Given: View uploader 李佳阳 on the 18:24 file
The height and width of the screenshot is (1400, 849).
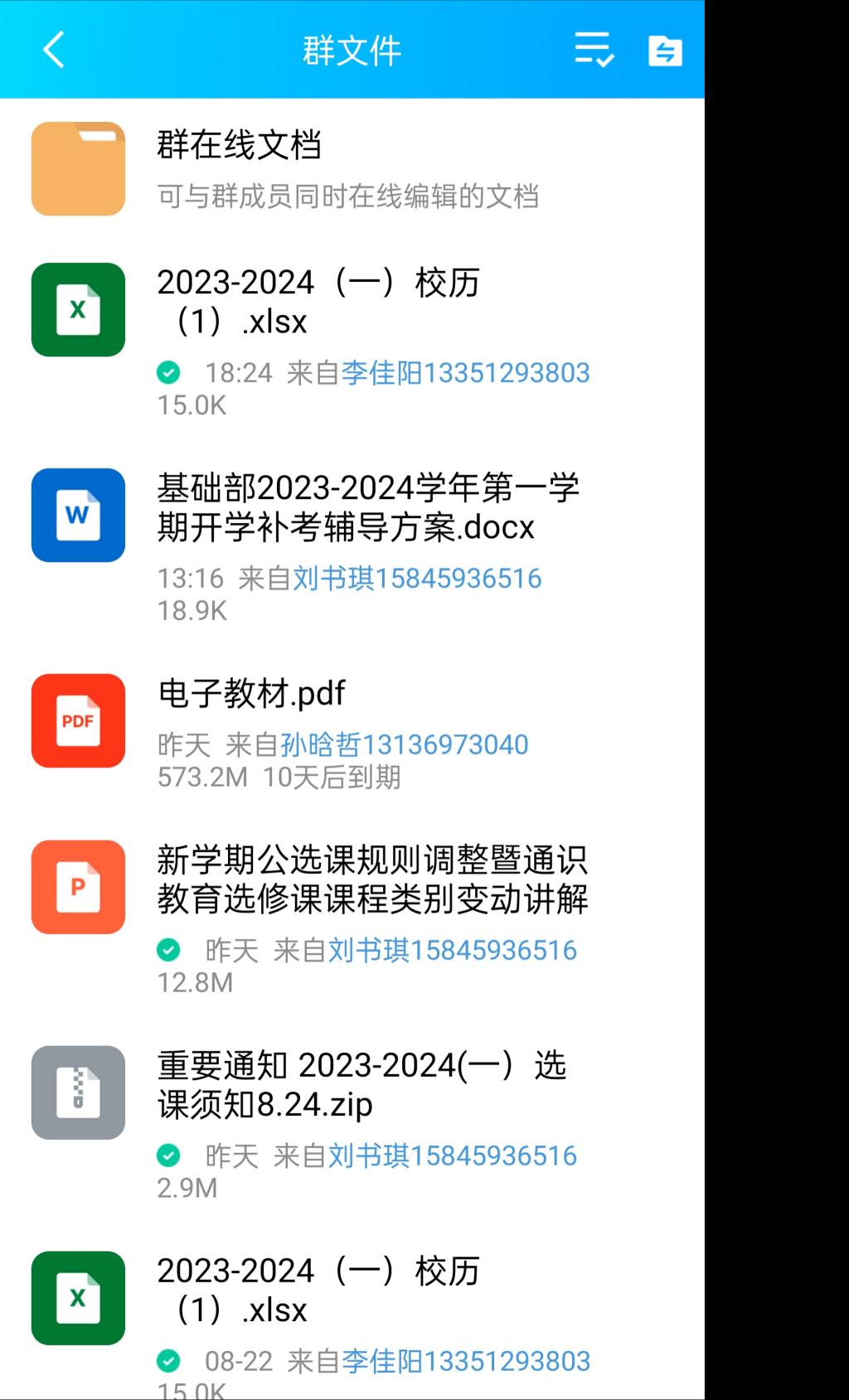Looking at the screenshot, I should click(x=465, y=373).
